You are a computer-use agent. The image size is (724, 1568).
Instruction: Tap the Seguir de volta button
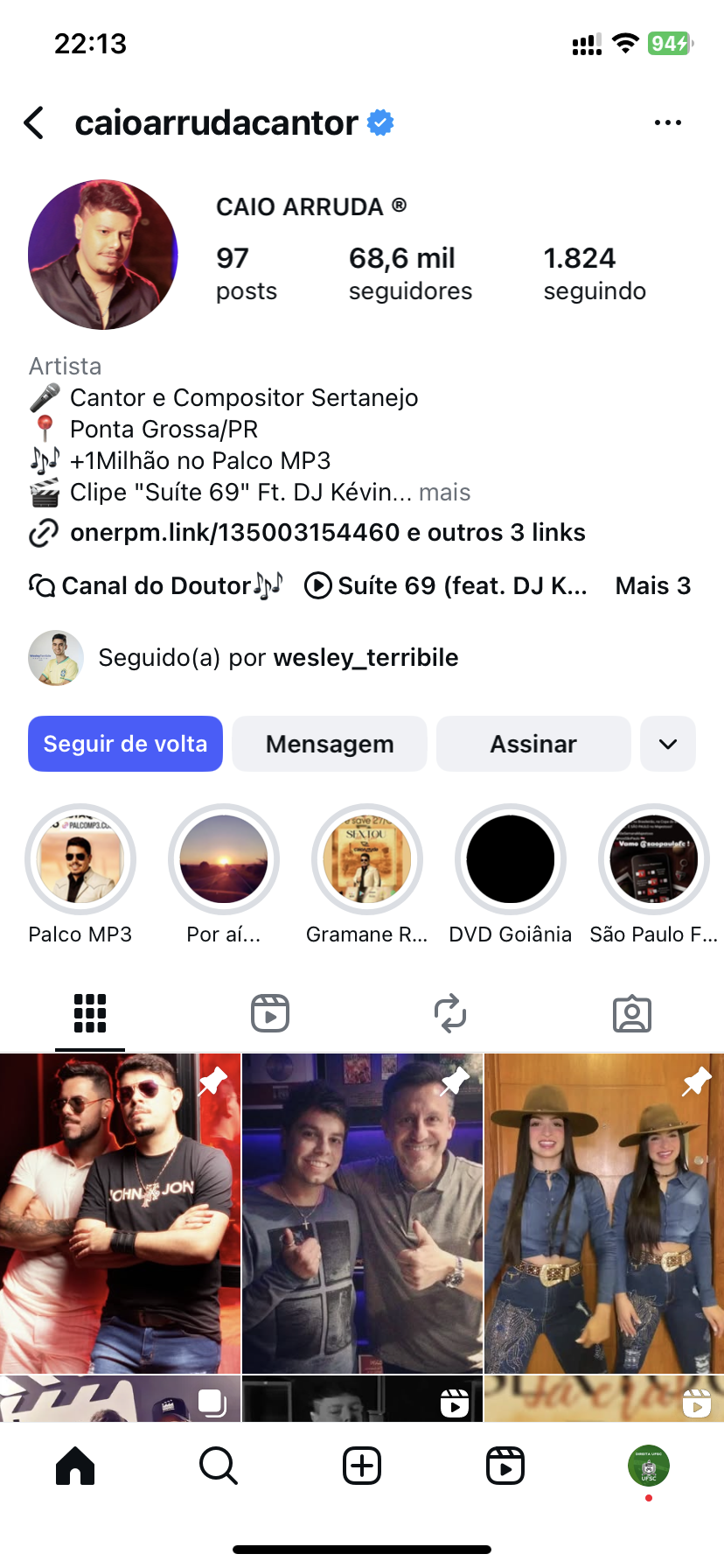tap(125, 744)
